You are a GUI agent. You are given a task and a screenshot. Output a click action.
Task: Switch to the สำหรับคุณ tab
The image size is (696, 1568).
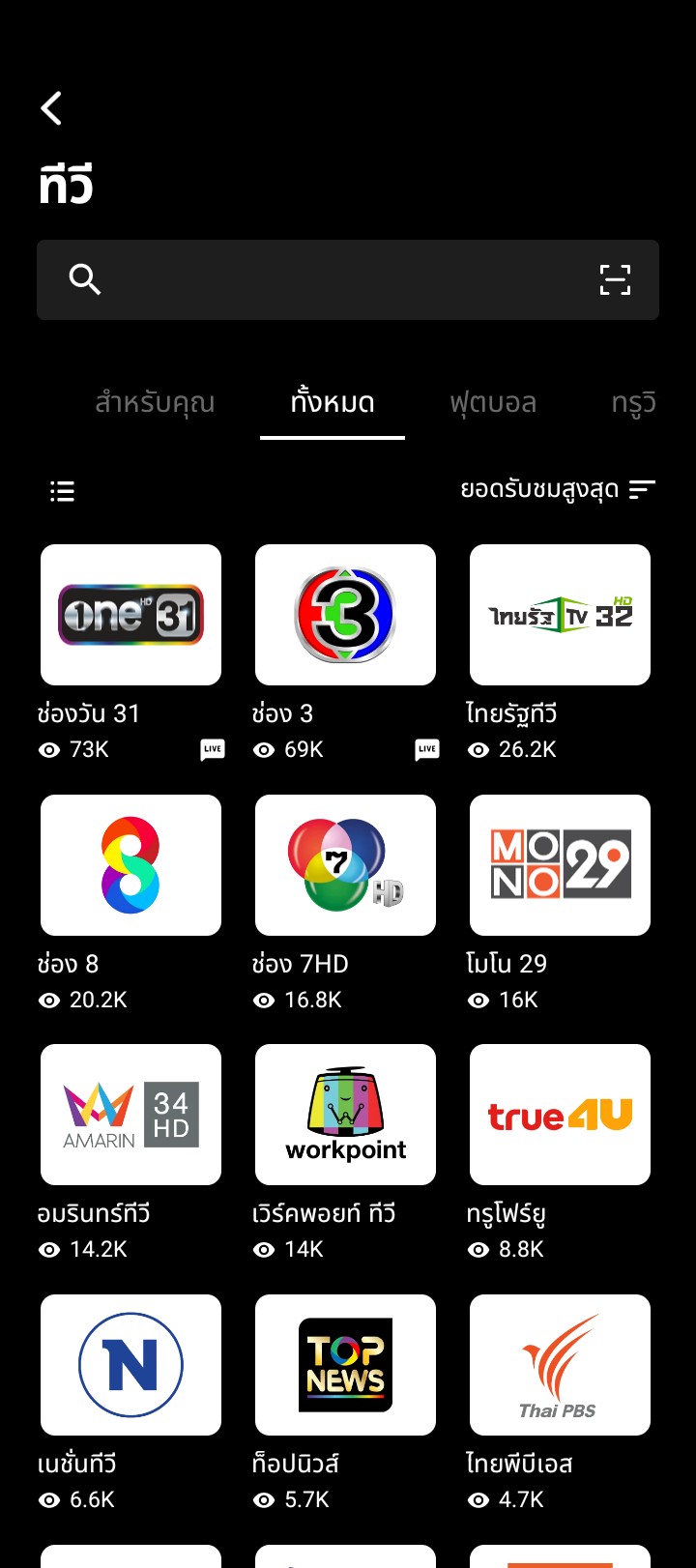coord(155,403)
